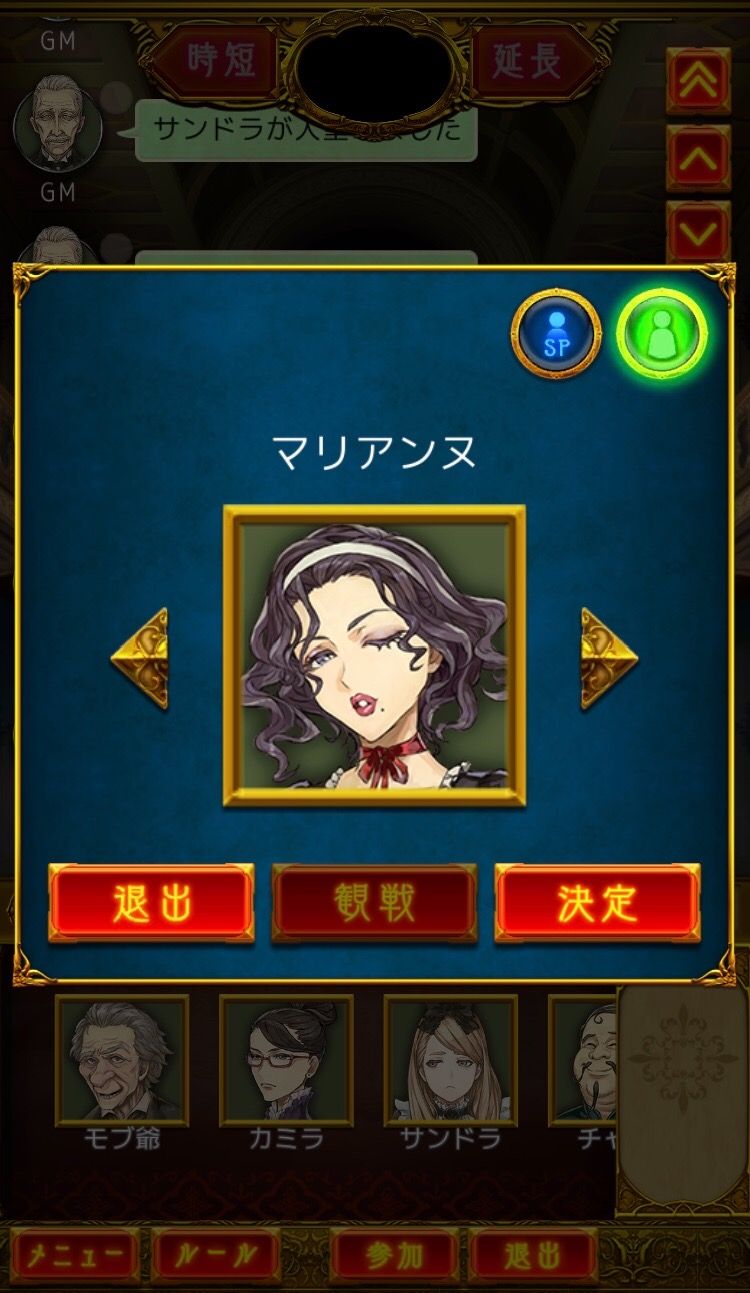The image size is (750, 1293).
Task: Tap the 観戦 spectate button
Action: (x=374, y=903)
